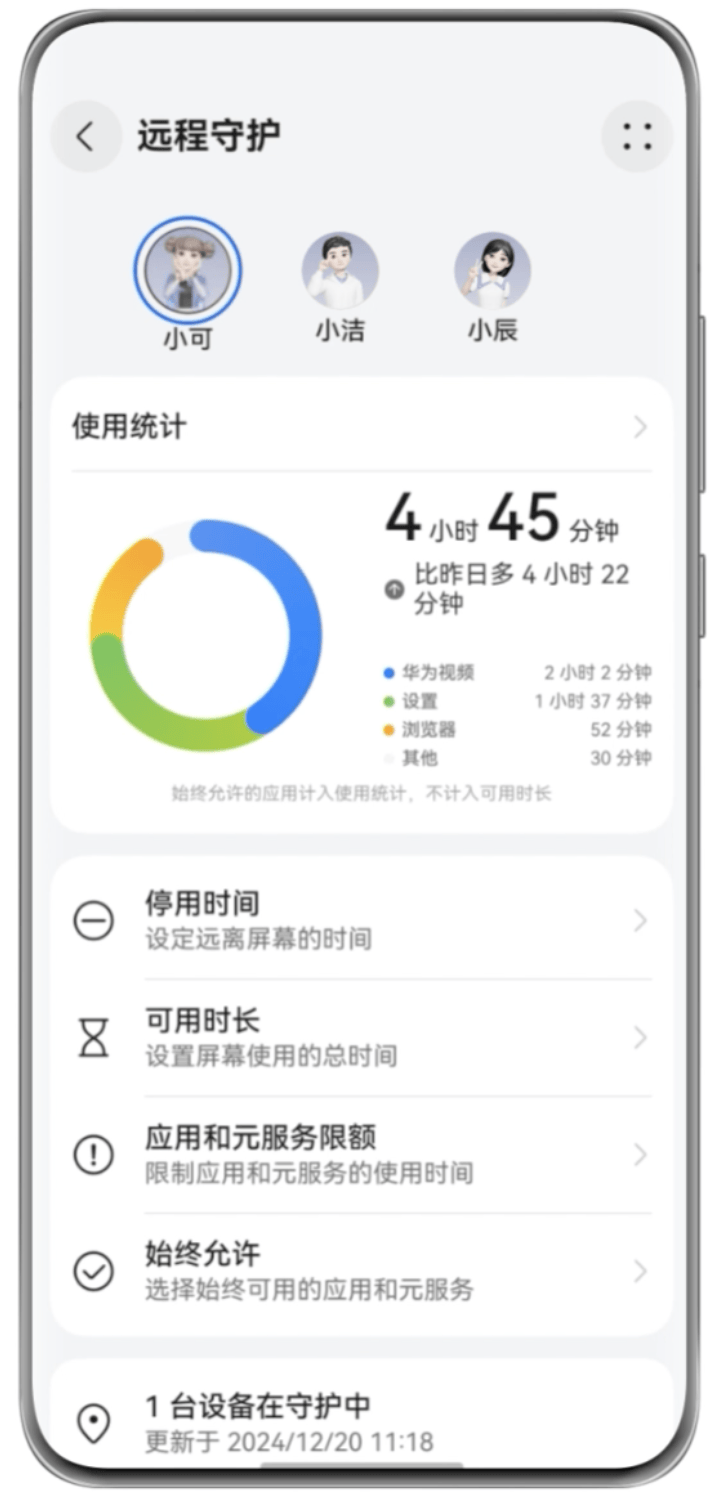Go back using the back arrow
The height and width of the screenshot is (1498, 720).
[x=86, y=136]
